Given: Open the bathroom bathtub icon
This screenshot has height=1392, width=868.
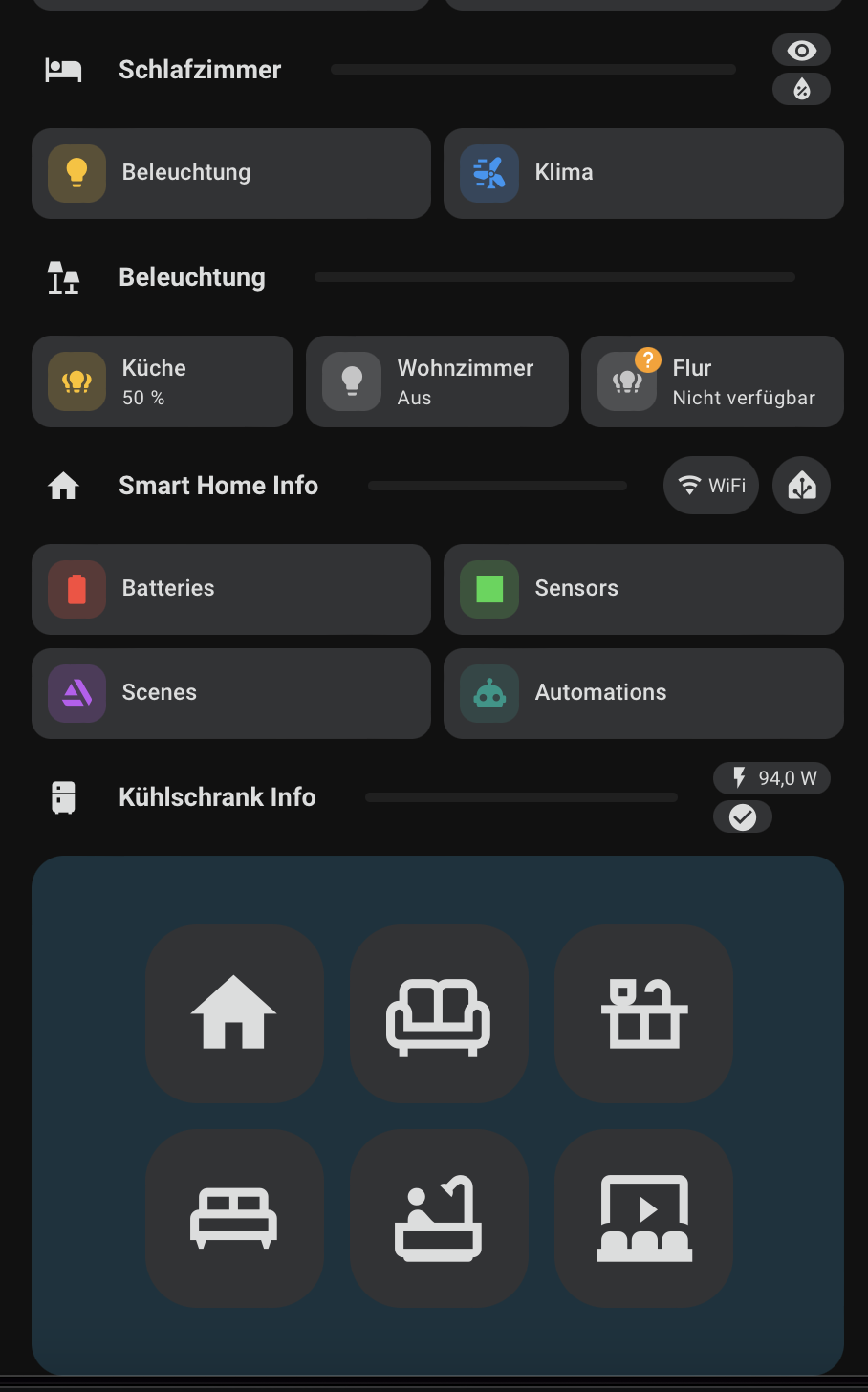Looking at the screenshot, I should [439, 1218].
